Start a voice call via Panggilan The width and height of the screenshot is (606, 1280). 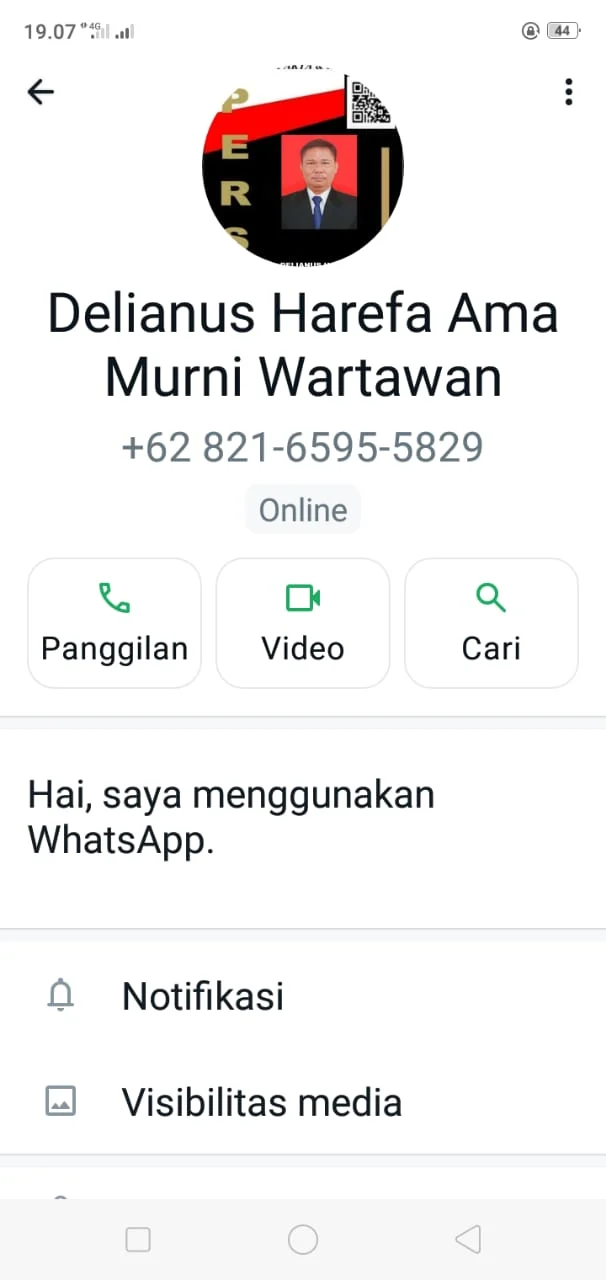tap(114, 623)
